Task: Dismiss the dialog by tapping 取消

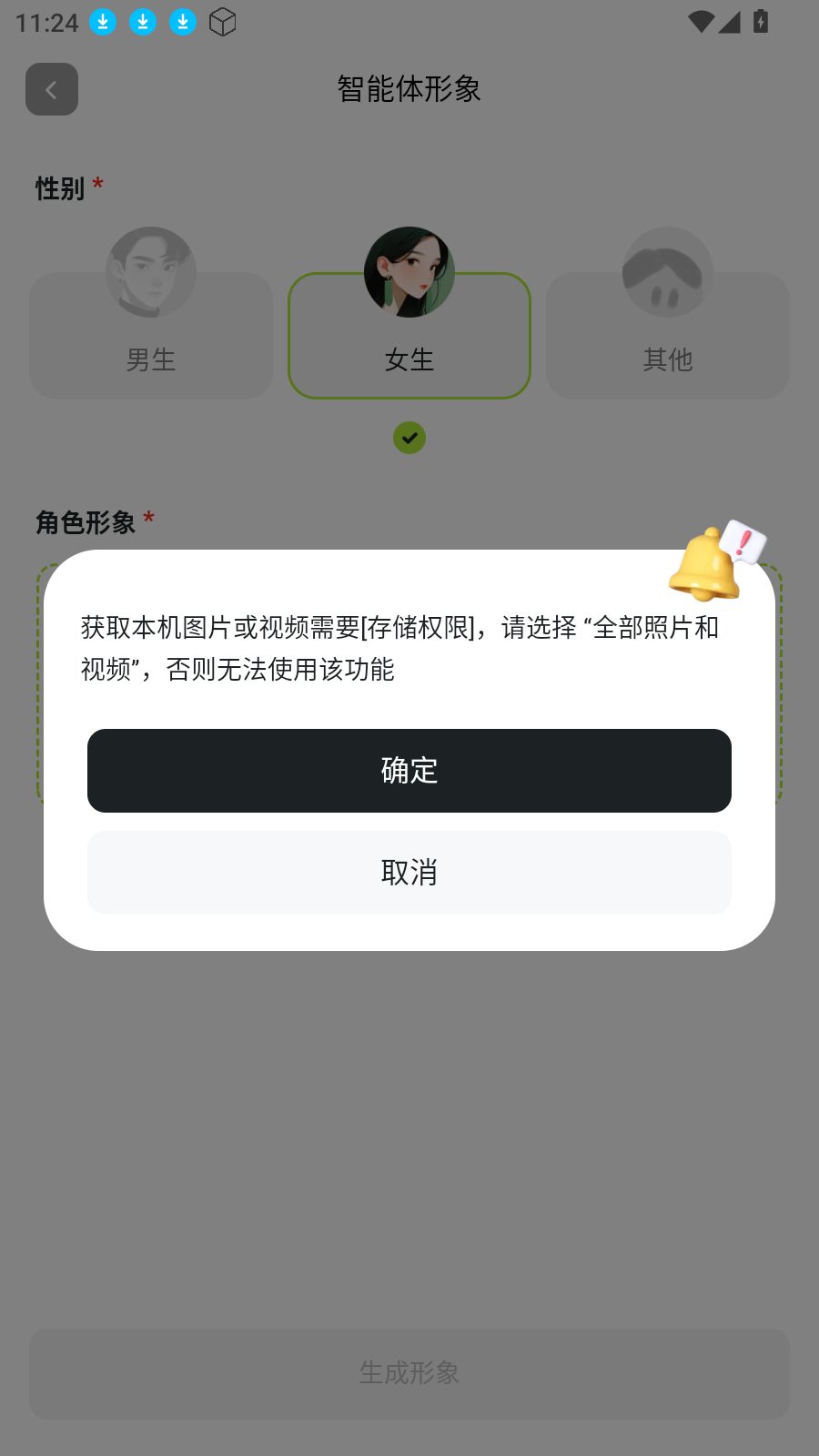Action: 409,872
